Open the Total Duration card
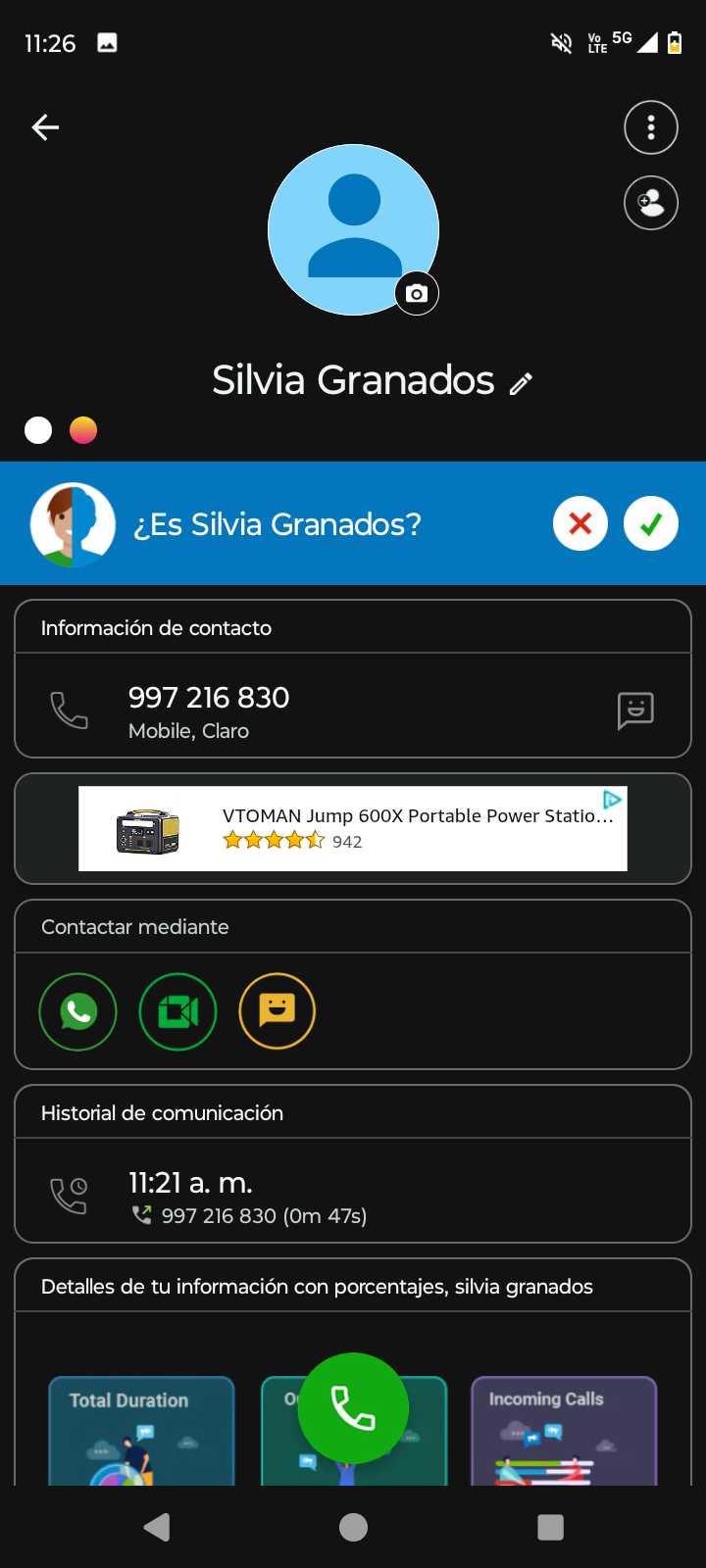The image size is (706, 1568). (141, 1431)
